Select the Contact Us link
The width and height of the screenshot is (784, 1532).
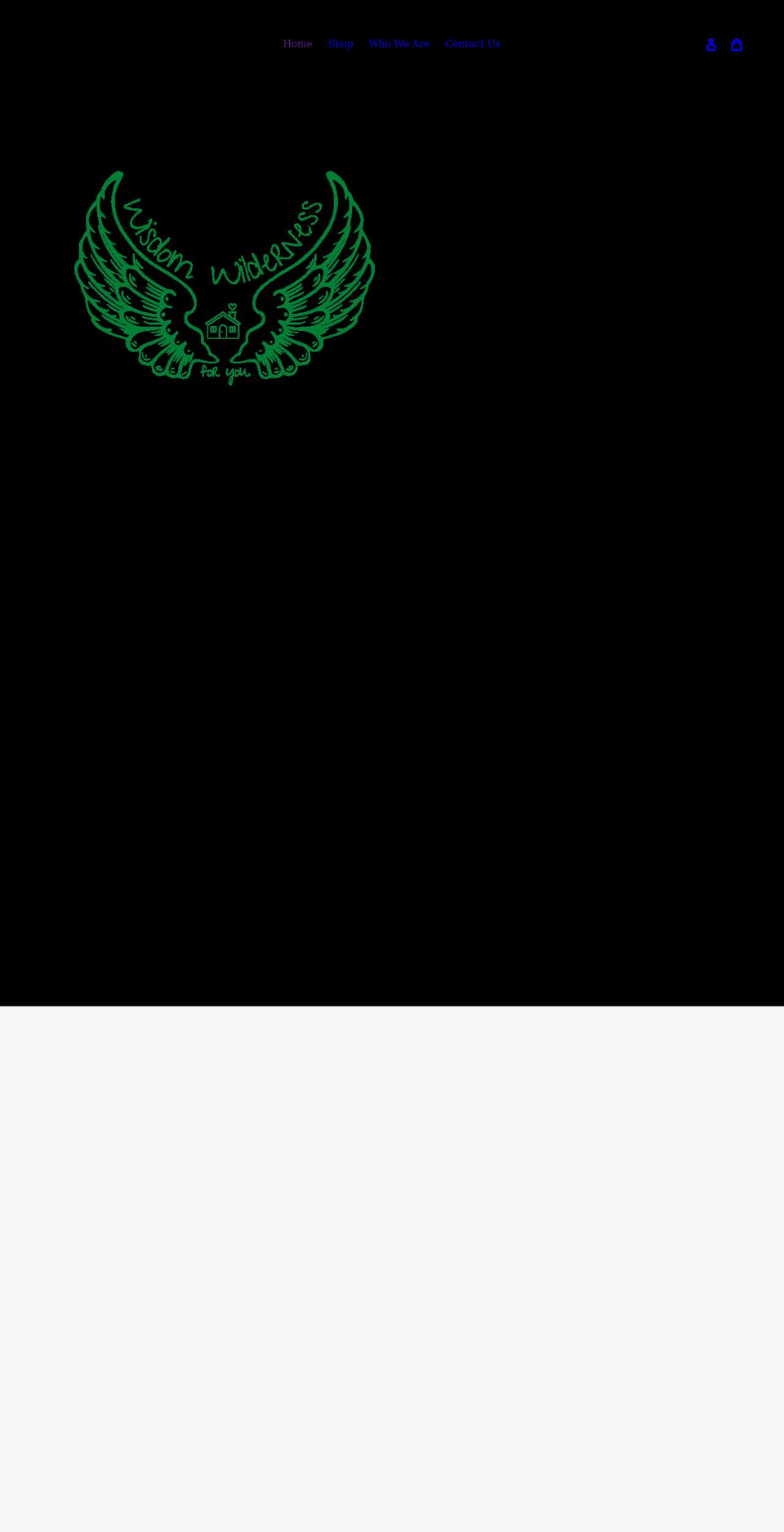tap(472, 44)
